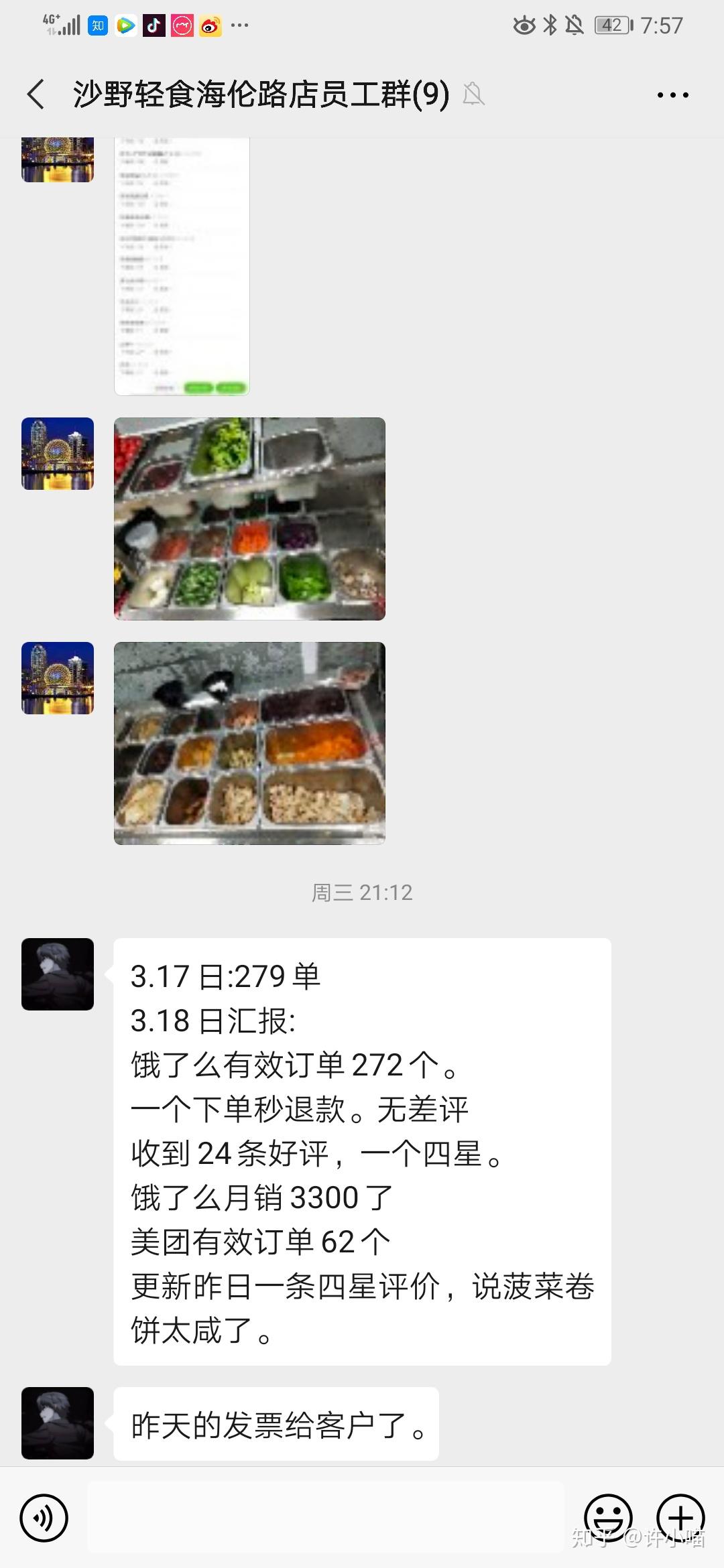
Task: Go back from the group chat
Action: [x=36, y=94]
